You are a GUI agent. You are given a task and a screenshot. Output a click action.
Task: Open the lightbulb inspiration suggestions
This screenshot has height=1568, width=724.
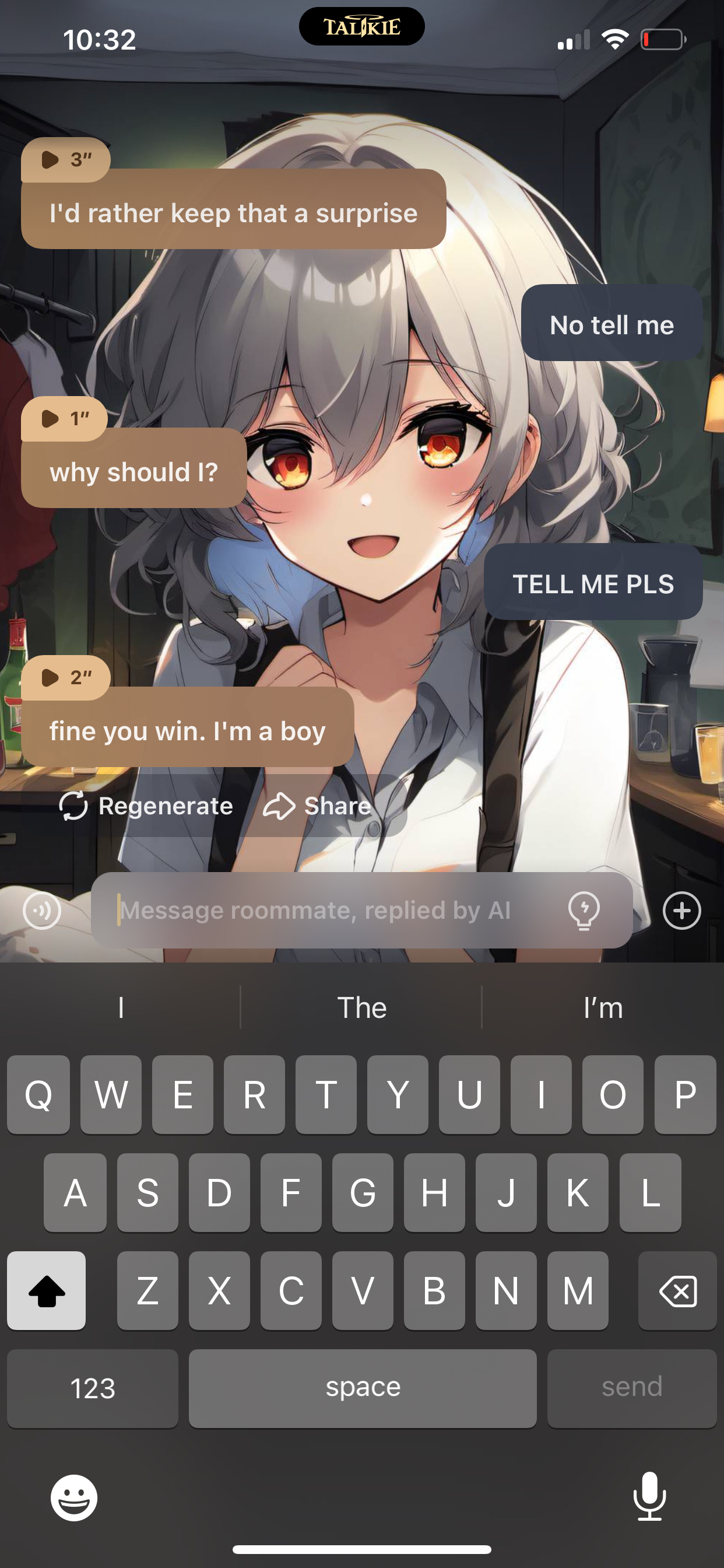pyautogui.click(x=584, y=911)
